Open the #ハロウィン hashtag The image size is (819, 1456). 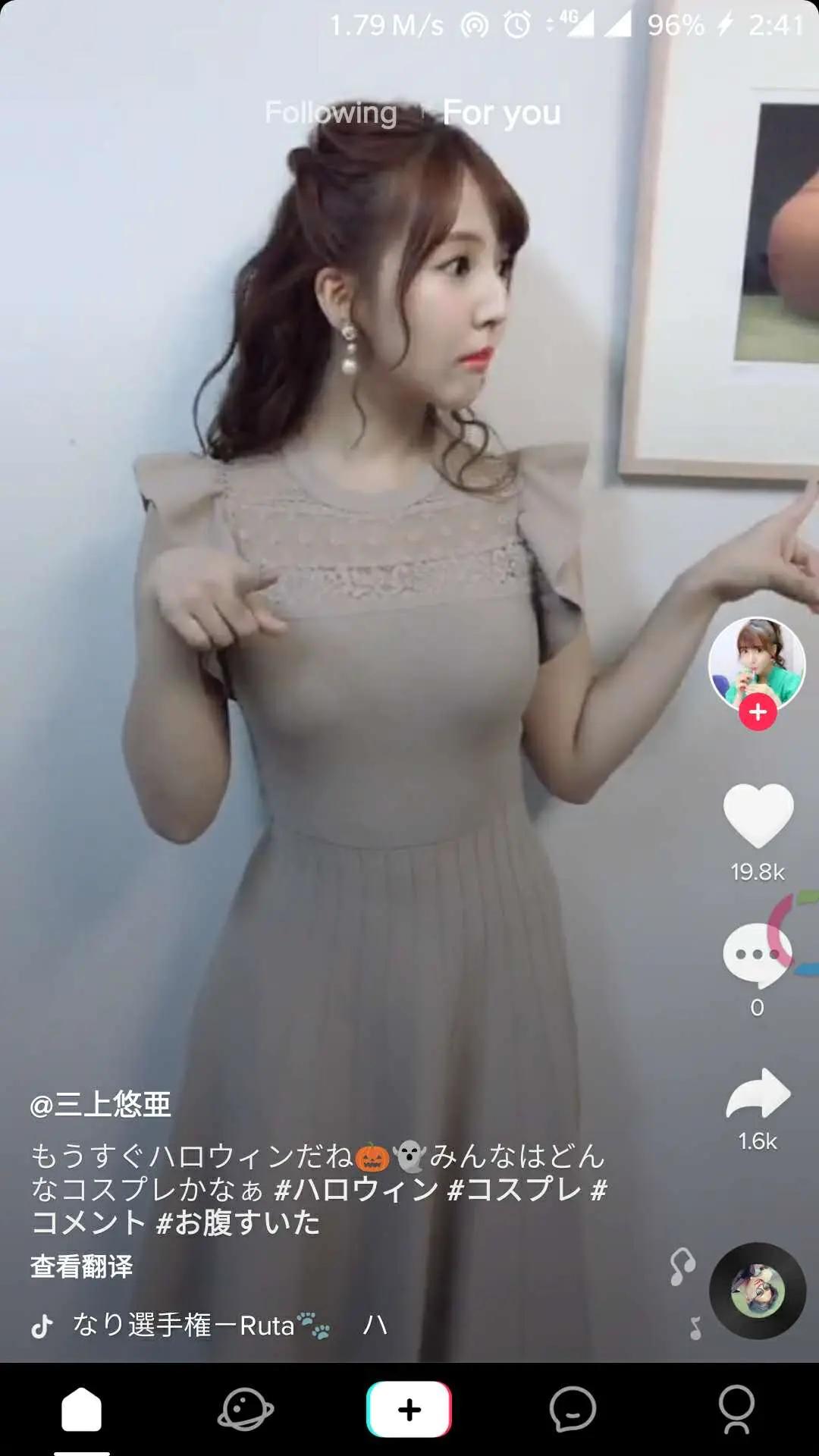pos(356,1189)
